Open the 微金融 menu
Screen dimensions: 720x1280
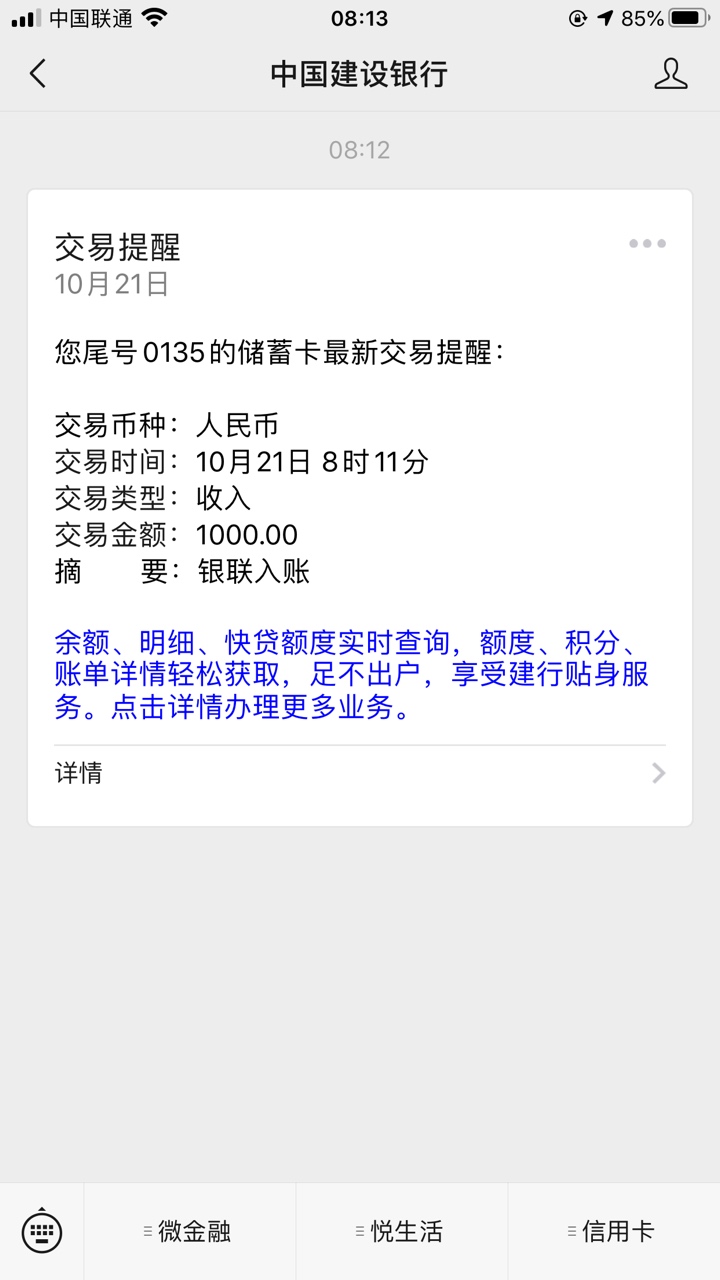click(x=190, y=1232)
